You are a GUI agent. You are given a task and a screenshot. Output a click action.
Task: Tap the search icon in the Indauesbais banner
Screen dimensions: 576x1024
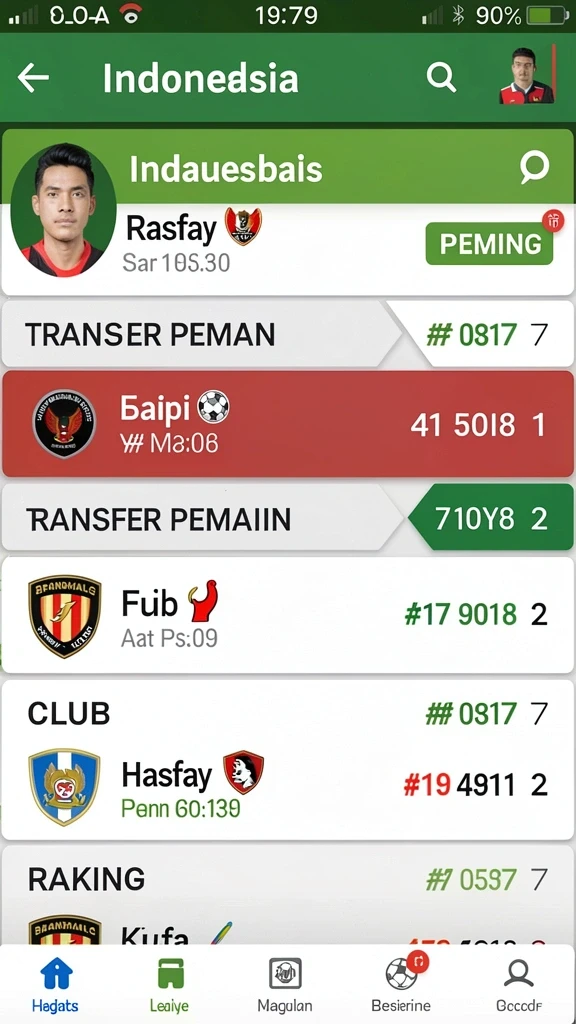(x=535, y=168)
